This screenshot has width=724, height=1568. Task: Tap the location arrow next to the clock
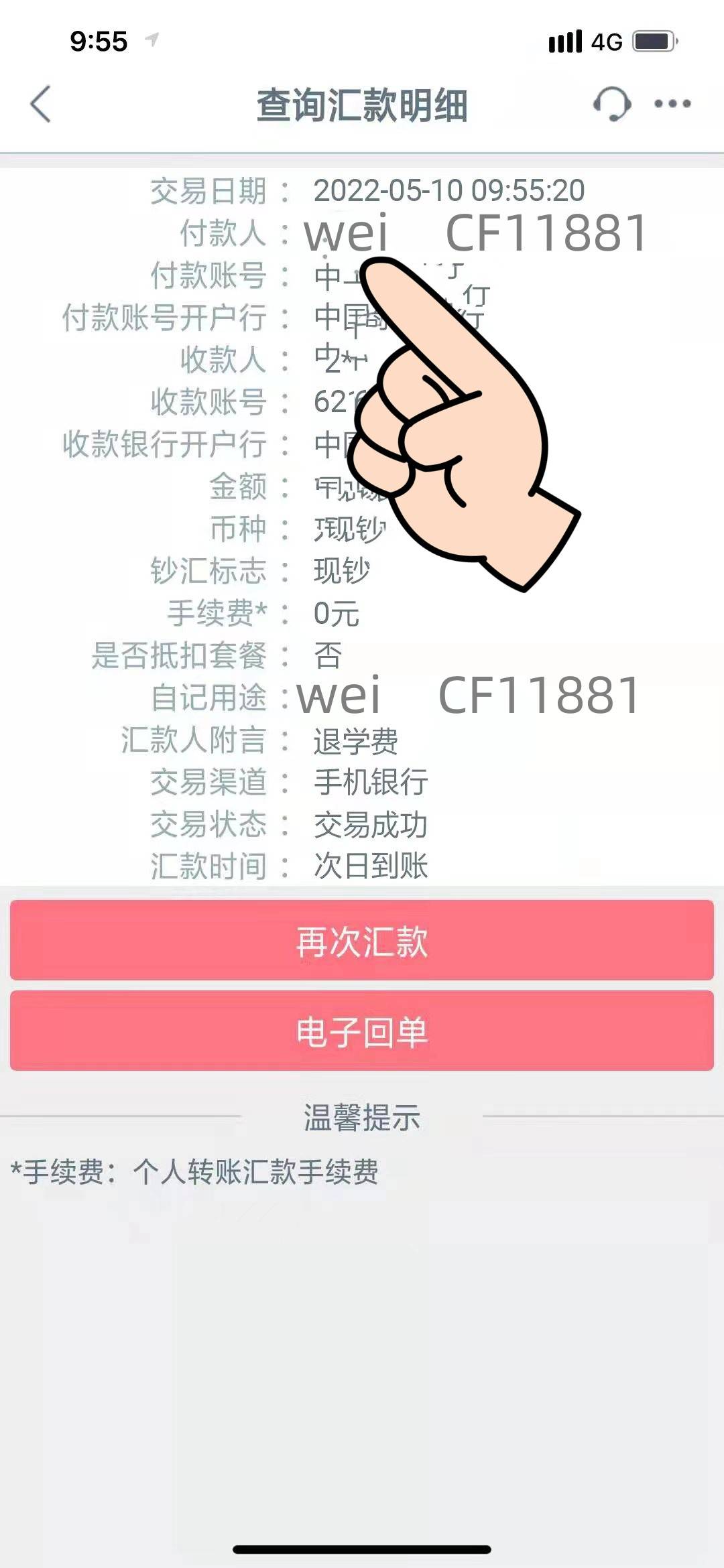click(x=154, y=40)
